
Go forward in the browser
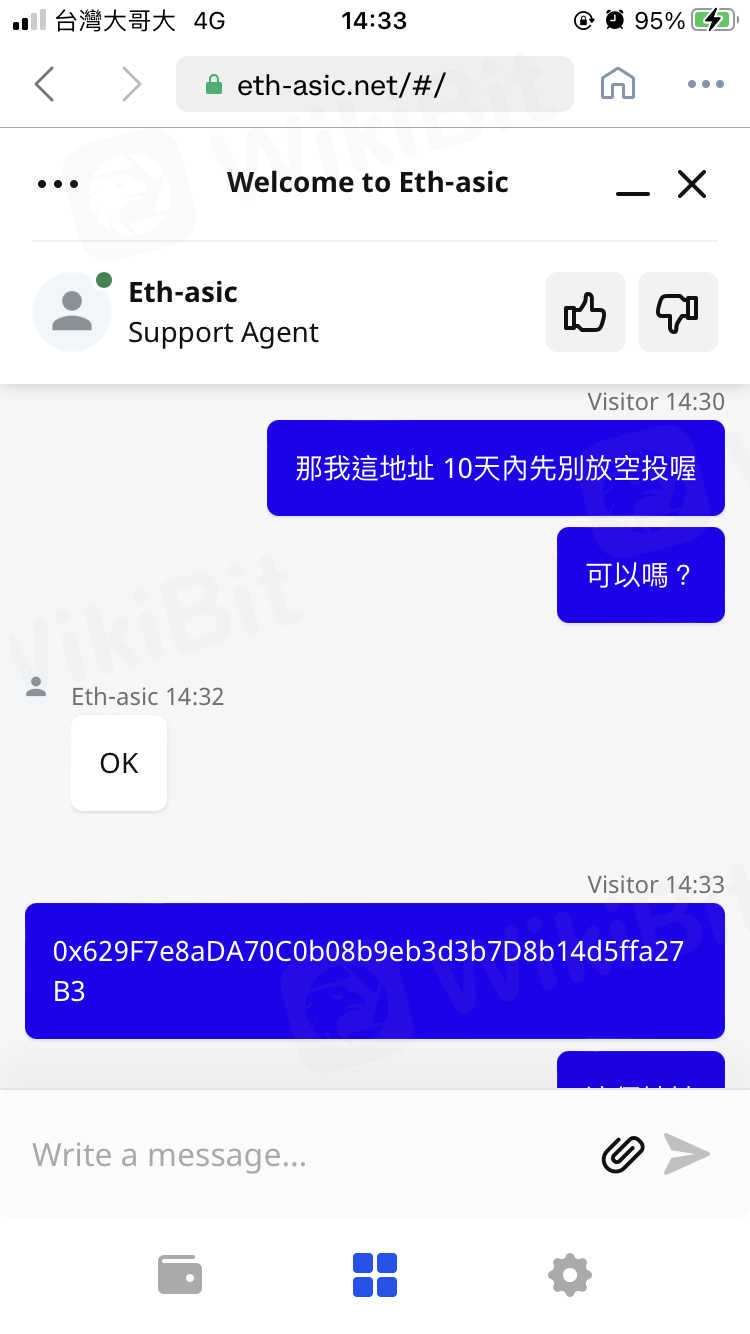[131, 85]
